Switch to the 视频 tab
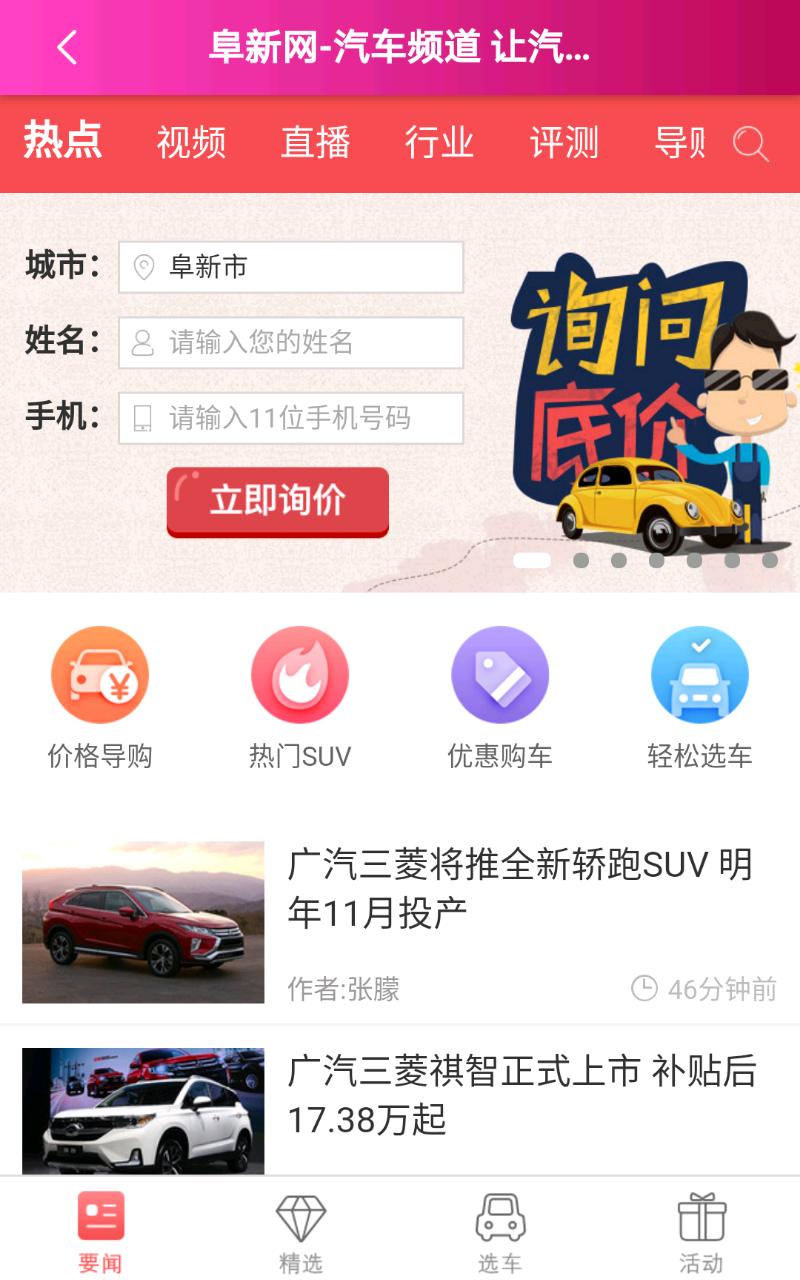The height and width of the screenshot is (1280, 800). pos(191,143)
